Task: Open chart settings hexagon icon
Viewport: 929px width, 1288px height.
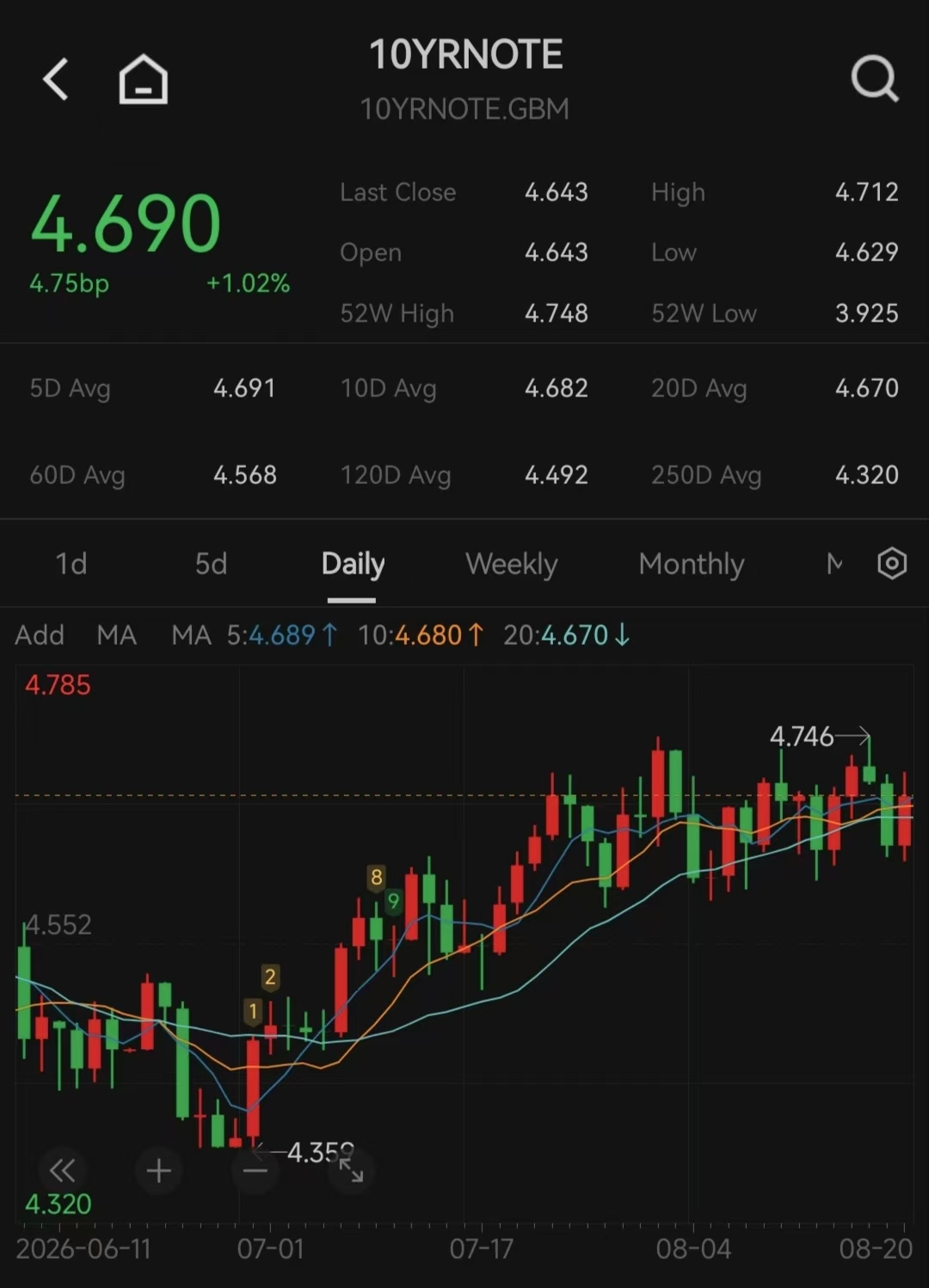Action: pos(892,564)
